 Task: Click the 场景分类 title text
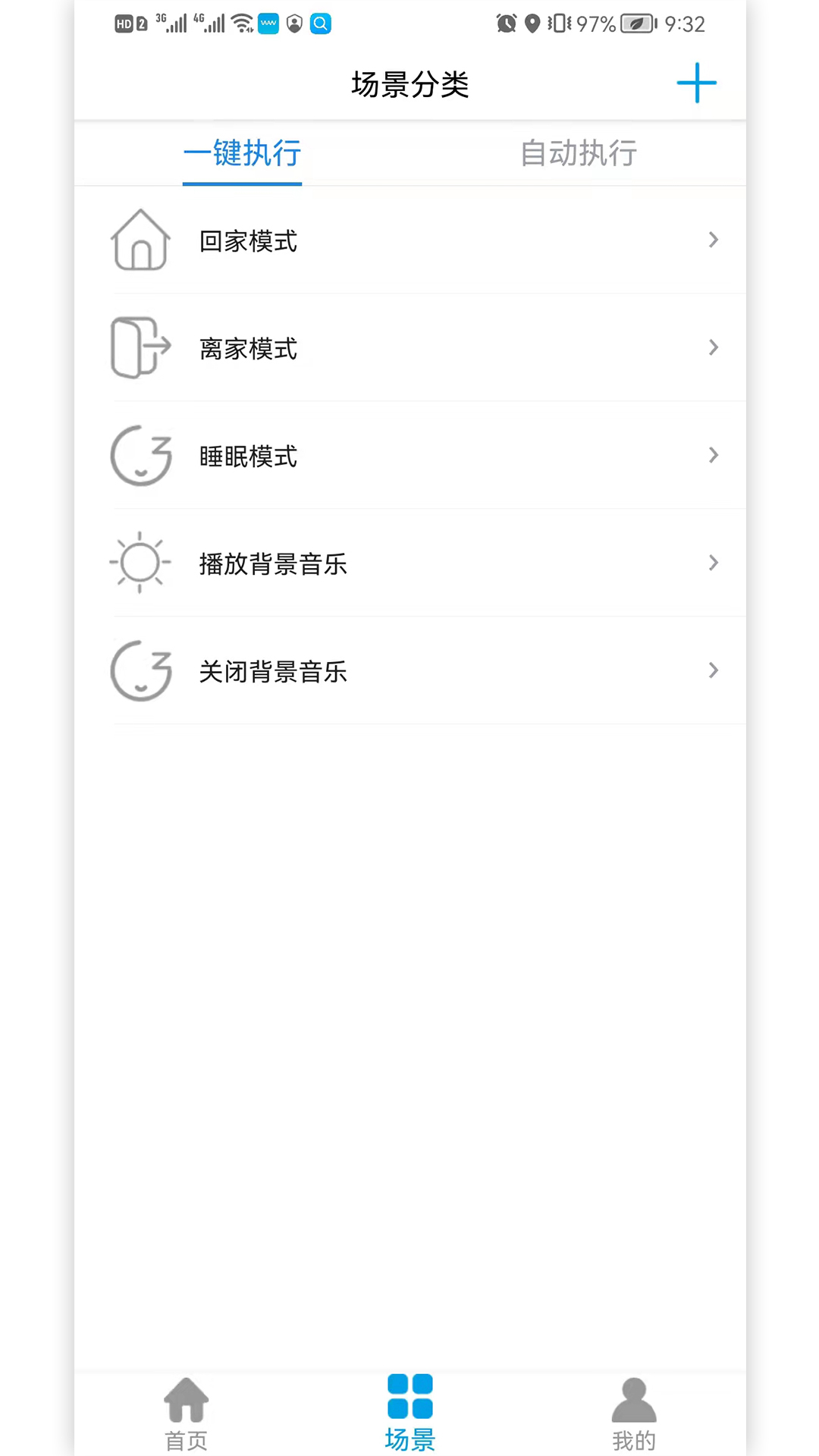coord(409,85)
